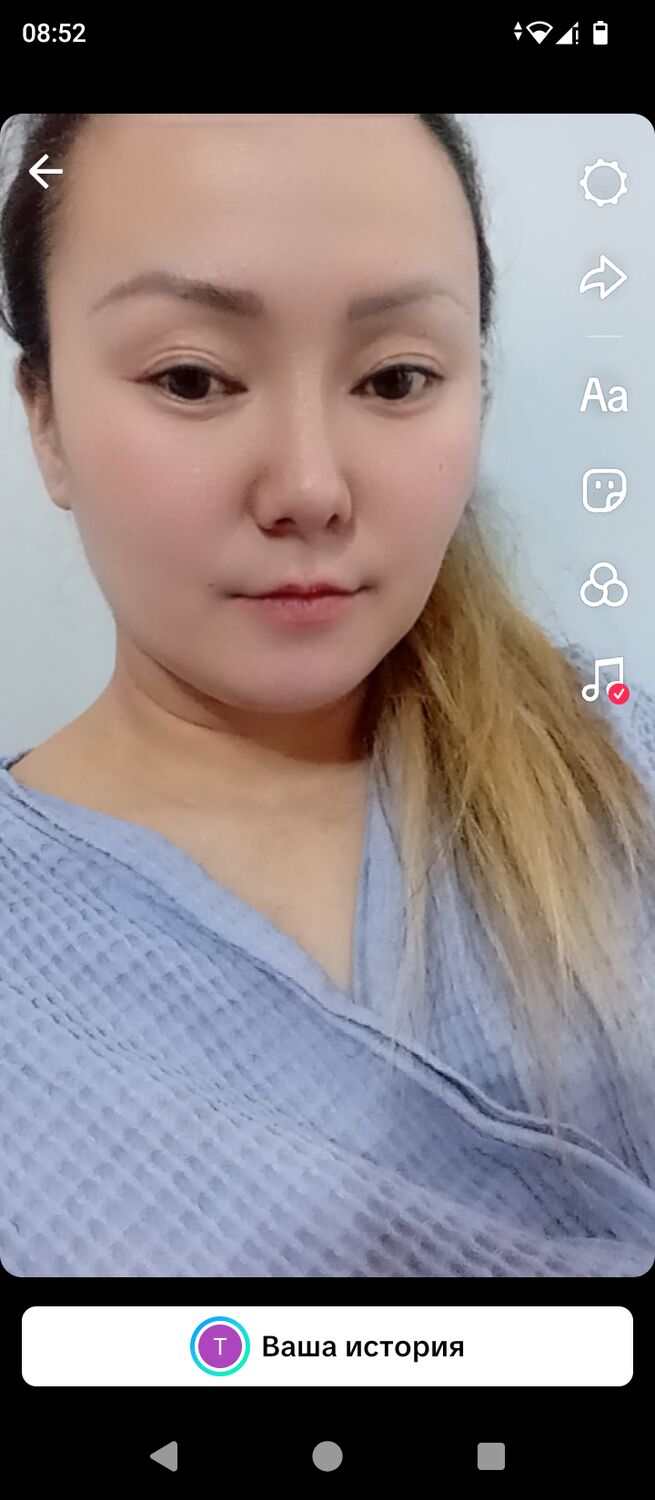Share the story via the arrow icon
Screen dimensions: 655x1500
pyautogui.click(x=603, y=278)
